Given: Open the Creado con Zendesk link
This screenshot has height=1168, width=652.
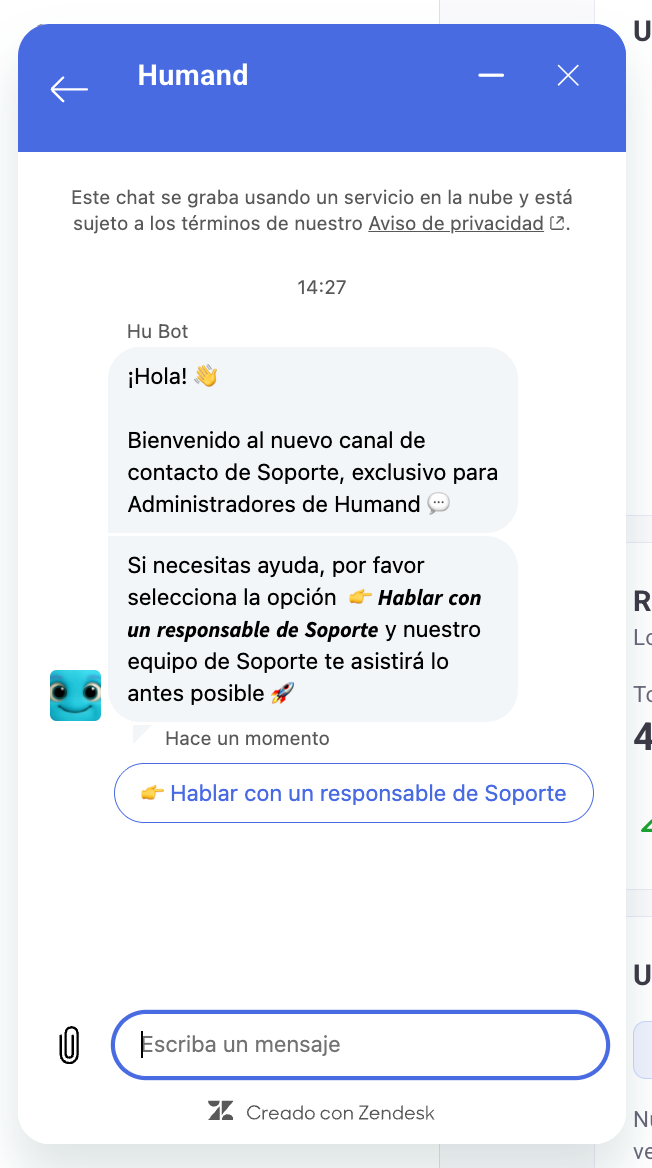Looking at the screenshot, I should coord(322,1112).
